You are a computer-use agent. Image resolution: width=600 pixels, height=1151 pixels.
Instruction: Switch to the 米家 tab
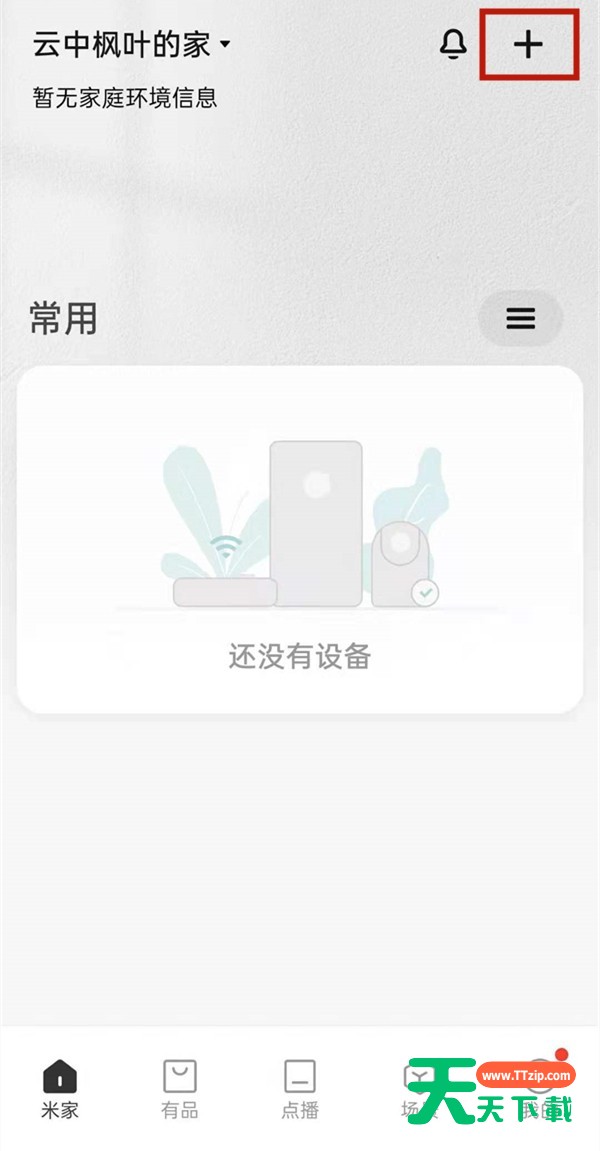60,1089
